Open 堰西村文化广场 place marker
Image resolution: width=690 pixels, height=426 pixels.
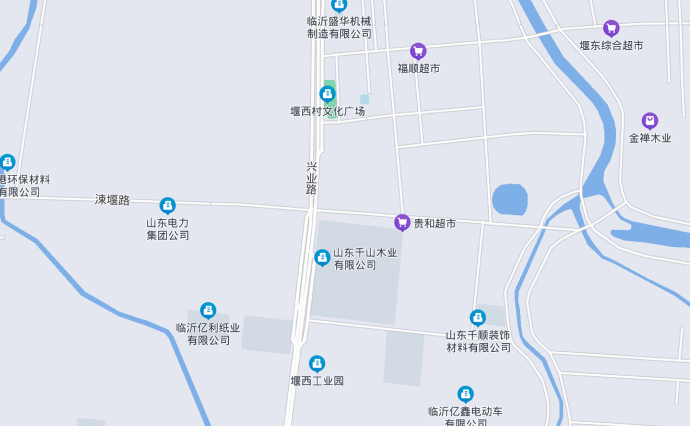[327, 94]
